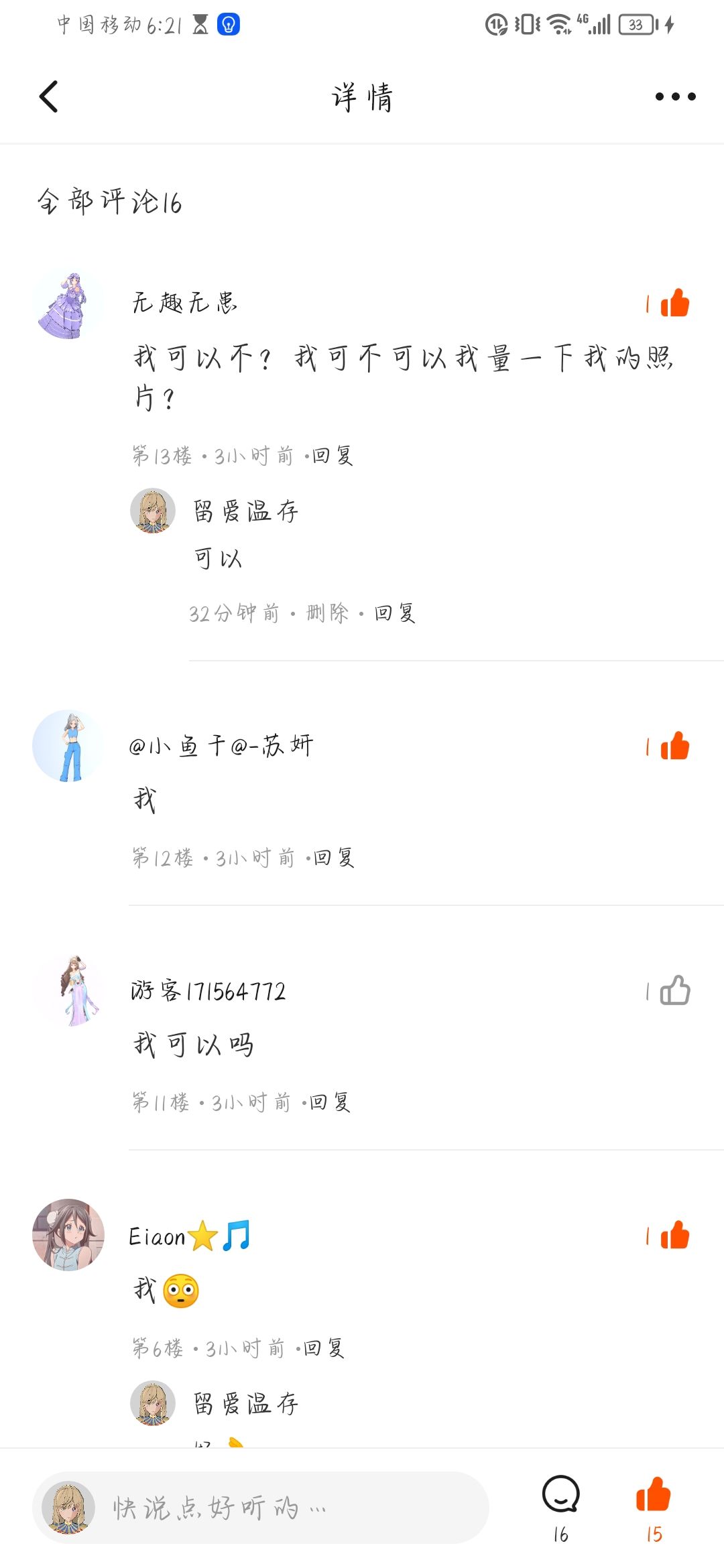
Task: Like the comment by 游客171564772
Action: (x=674, y=990)
